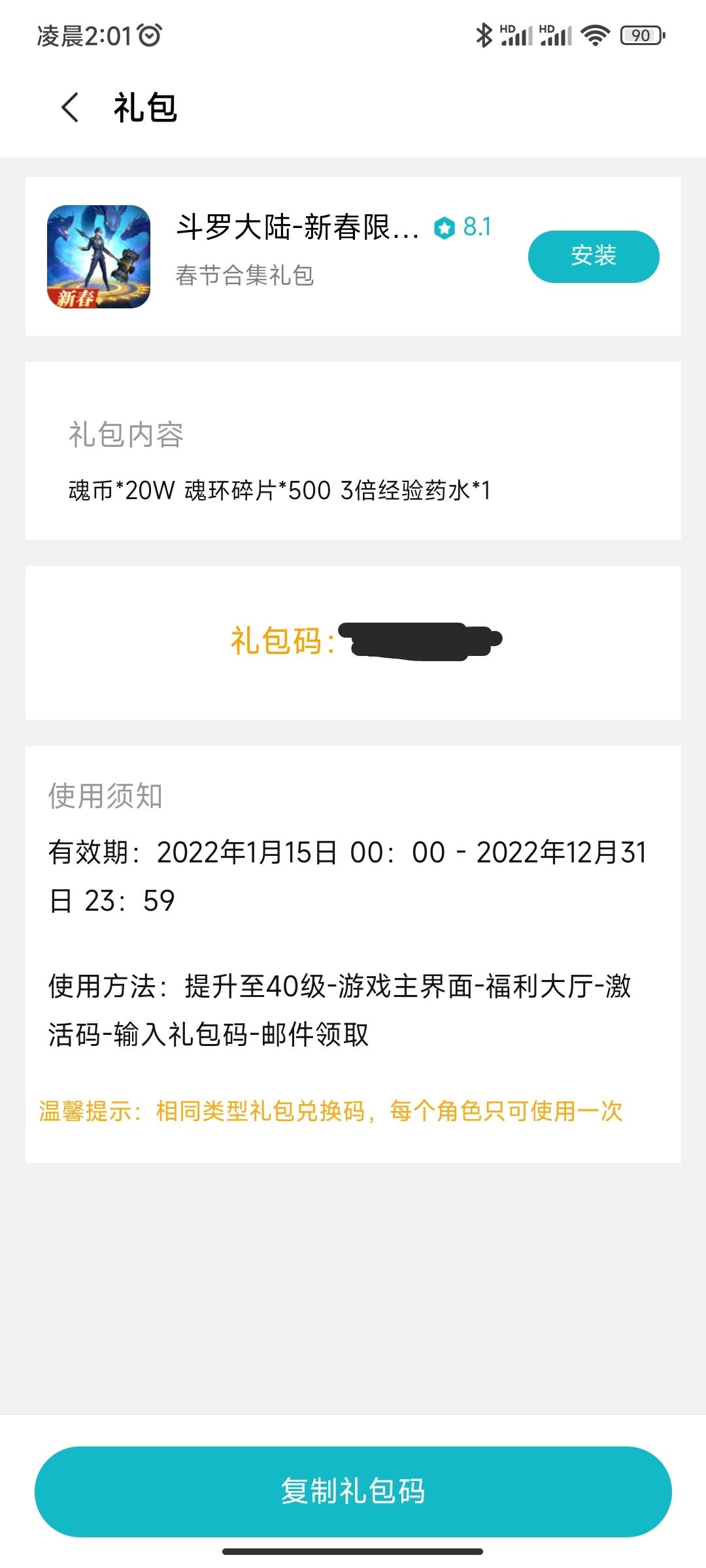
Task: Tap the Bluetooth icon in the status bar
Action: pyautogui.click(x=484, y=36)
